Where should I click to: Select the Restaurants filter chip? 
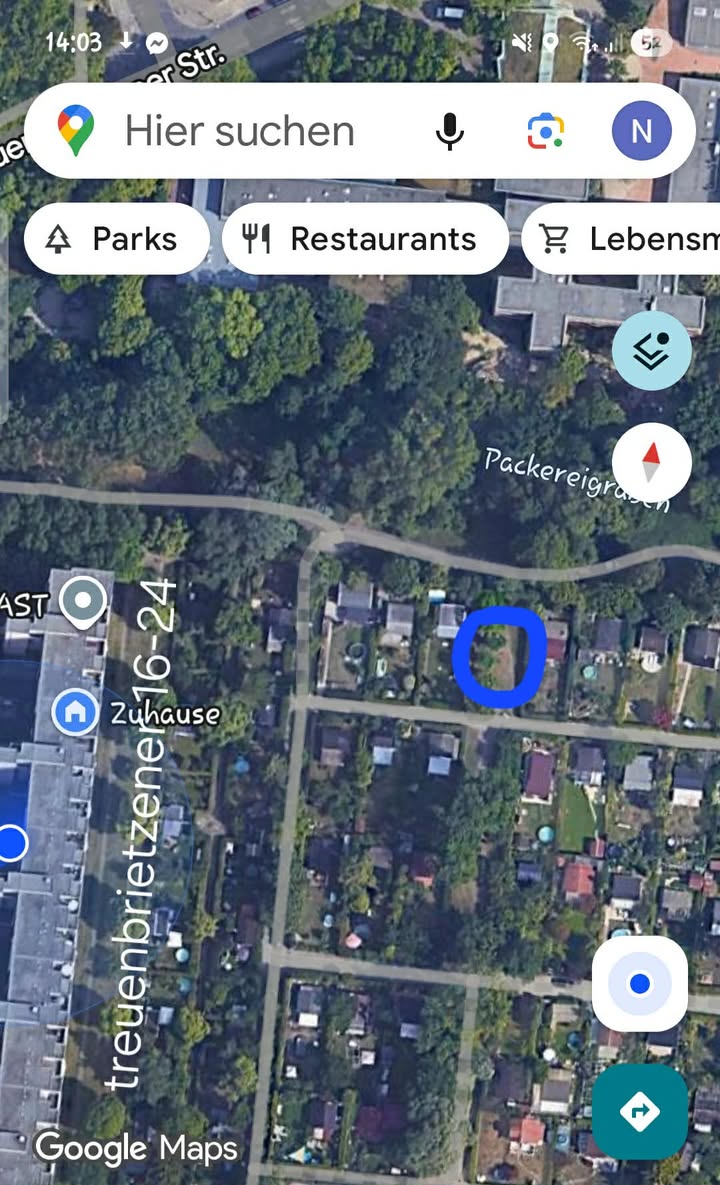coord(365,239)
